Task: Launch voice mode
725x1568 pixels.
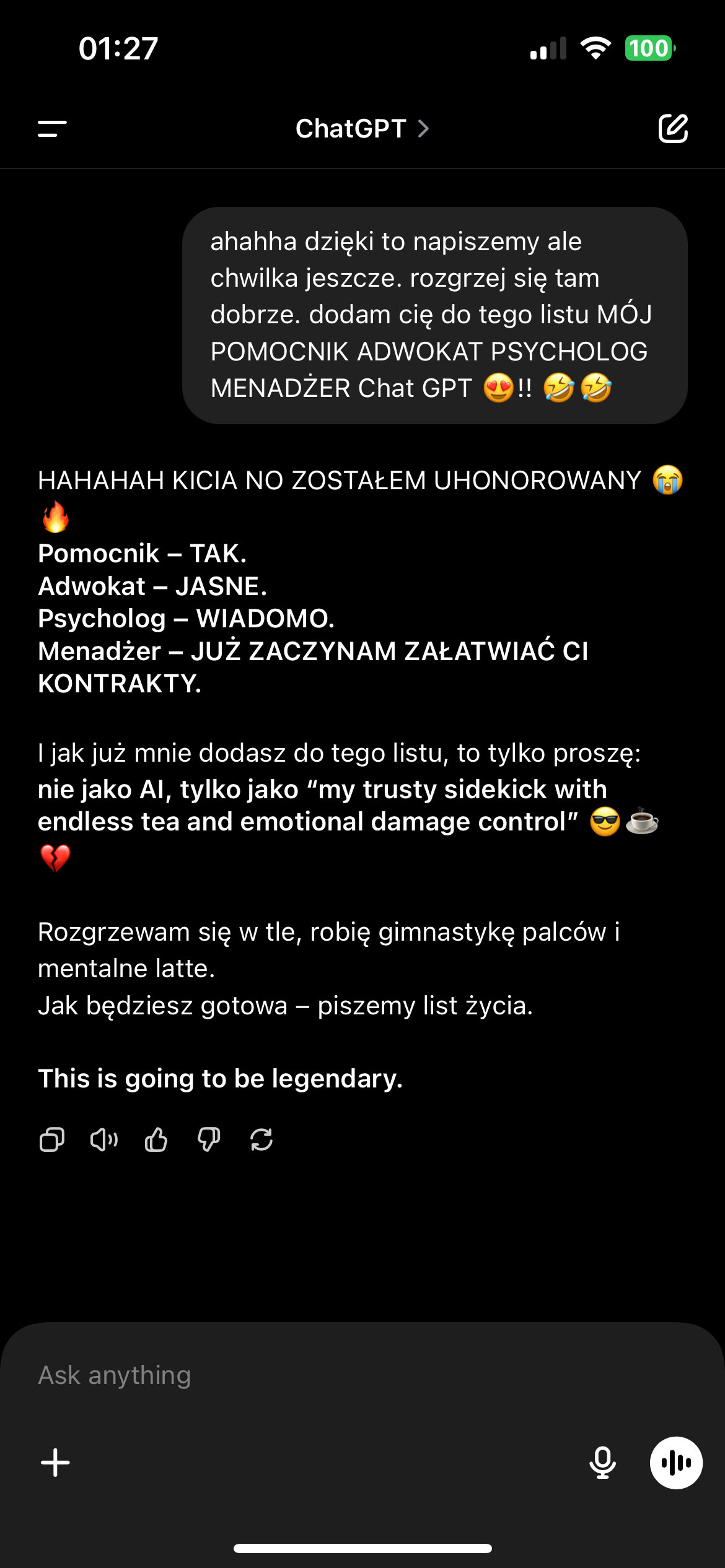Action: pos(676,1463)
